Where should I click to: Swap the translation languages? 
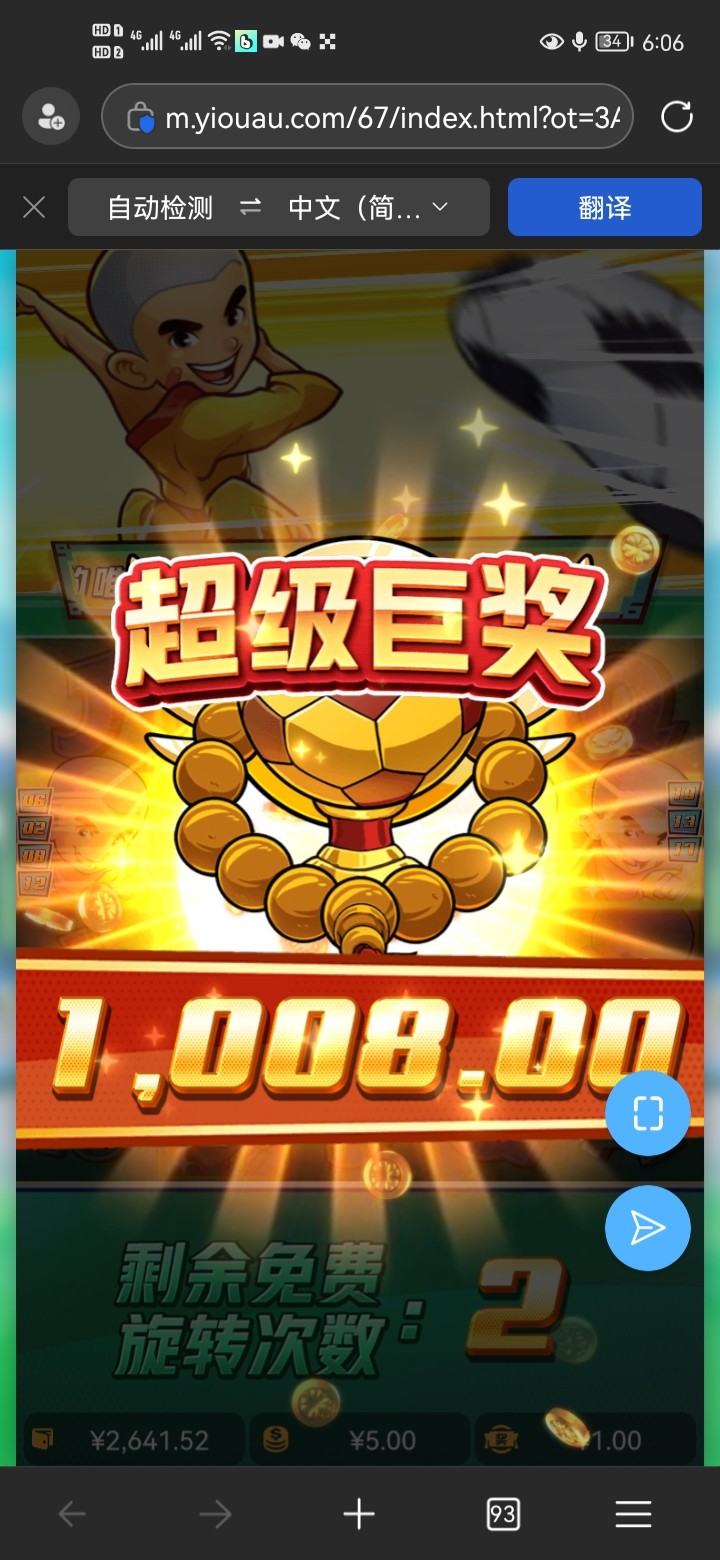251,208
